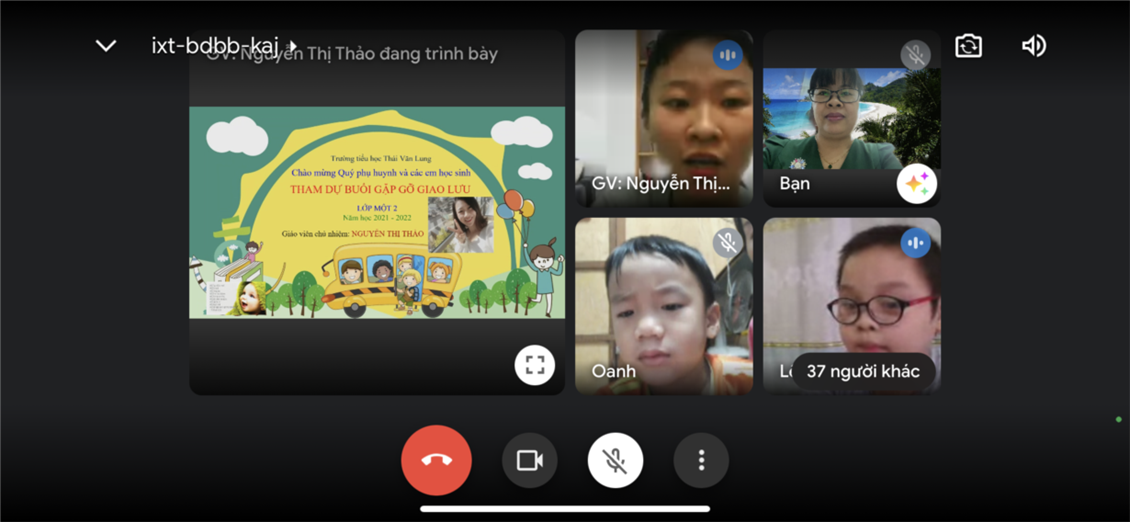
Task: View the 37 người khác participants
Action: tap(863, 371)
